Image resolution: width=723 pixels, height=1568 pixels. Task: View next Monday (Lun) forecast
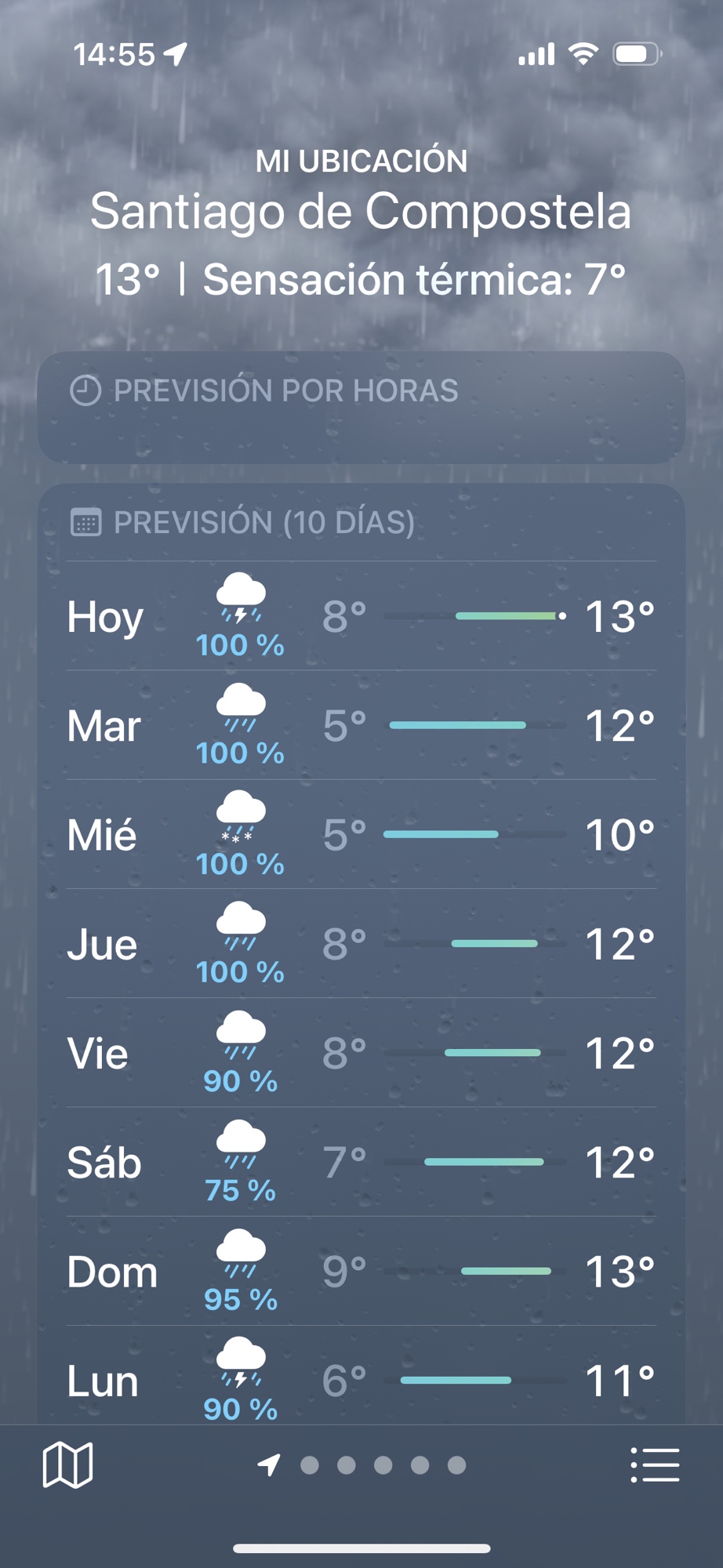point(361,1380)
